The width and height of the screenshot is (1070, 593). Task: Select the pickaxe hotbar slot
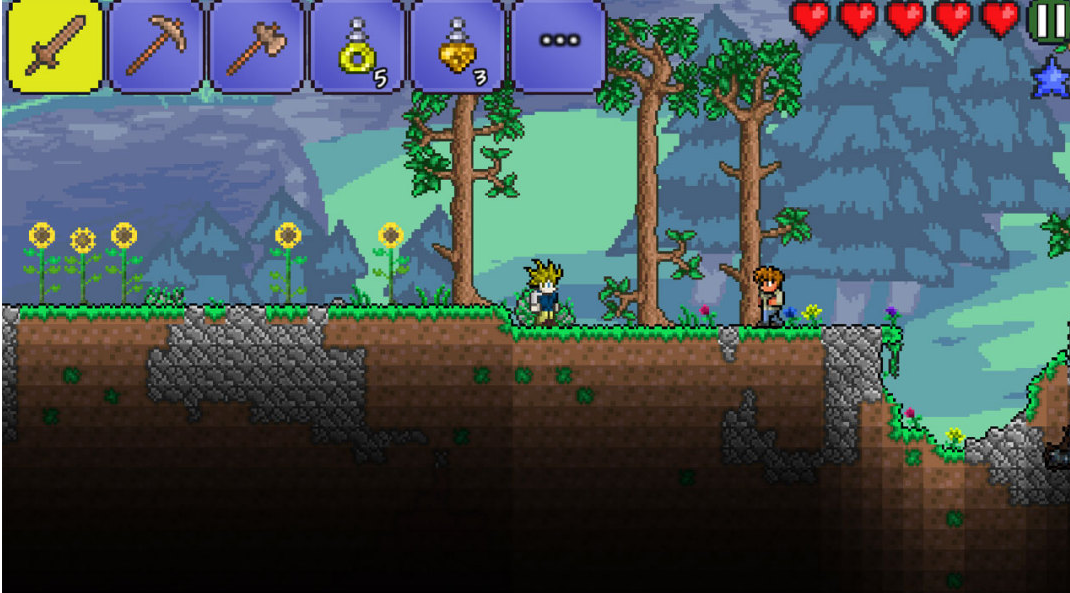[156, 46]
